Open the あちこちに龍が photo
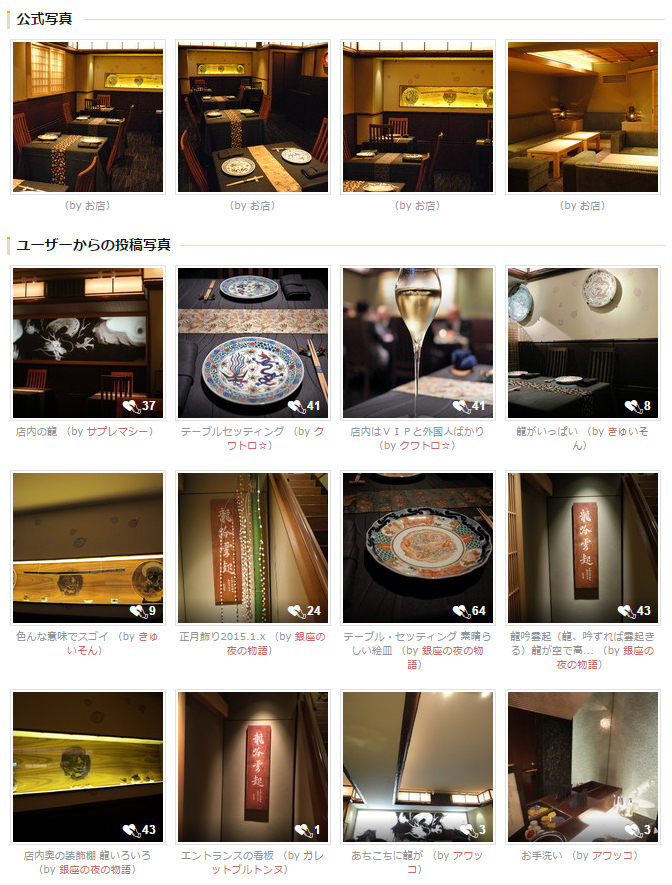The image size is (672, 885). tap(418, 766)
